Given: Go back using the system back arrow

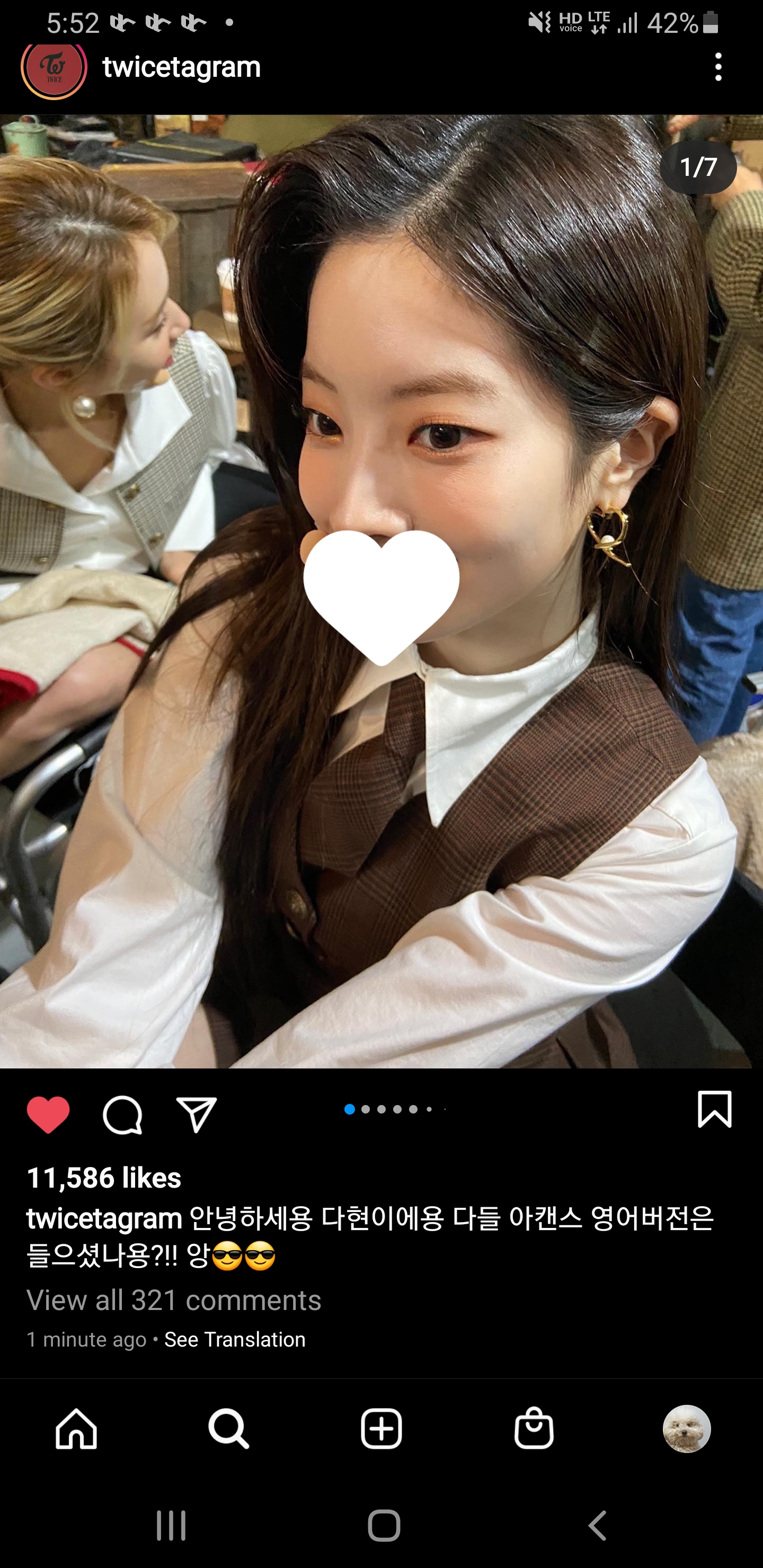Looking at the screenshot, I should click(597, 1526).
